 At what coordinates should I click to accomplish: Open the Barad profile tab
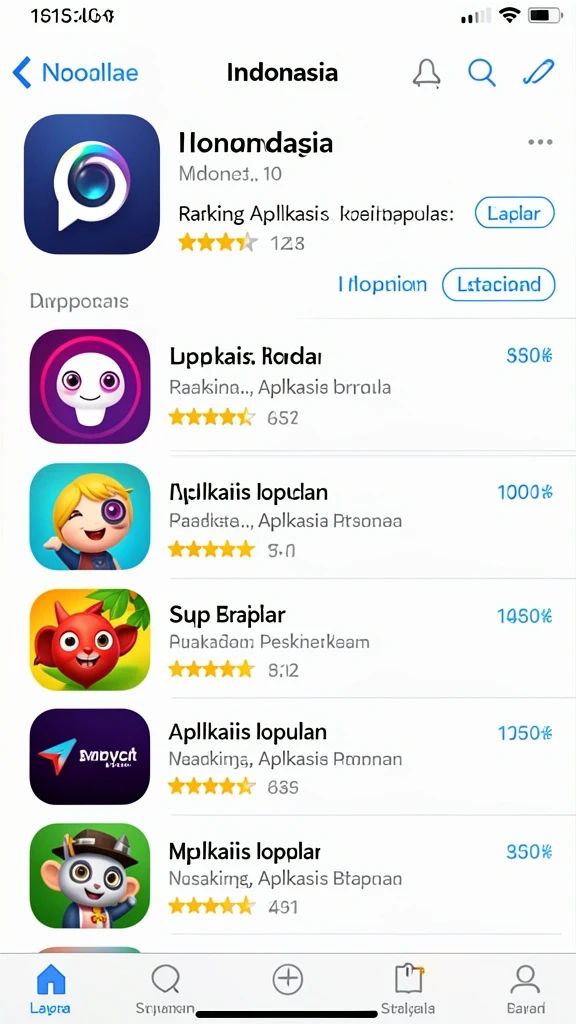[x=526, y=989]
